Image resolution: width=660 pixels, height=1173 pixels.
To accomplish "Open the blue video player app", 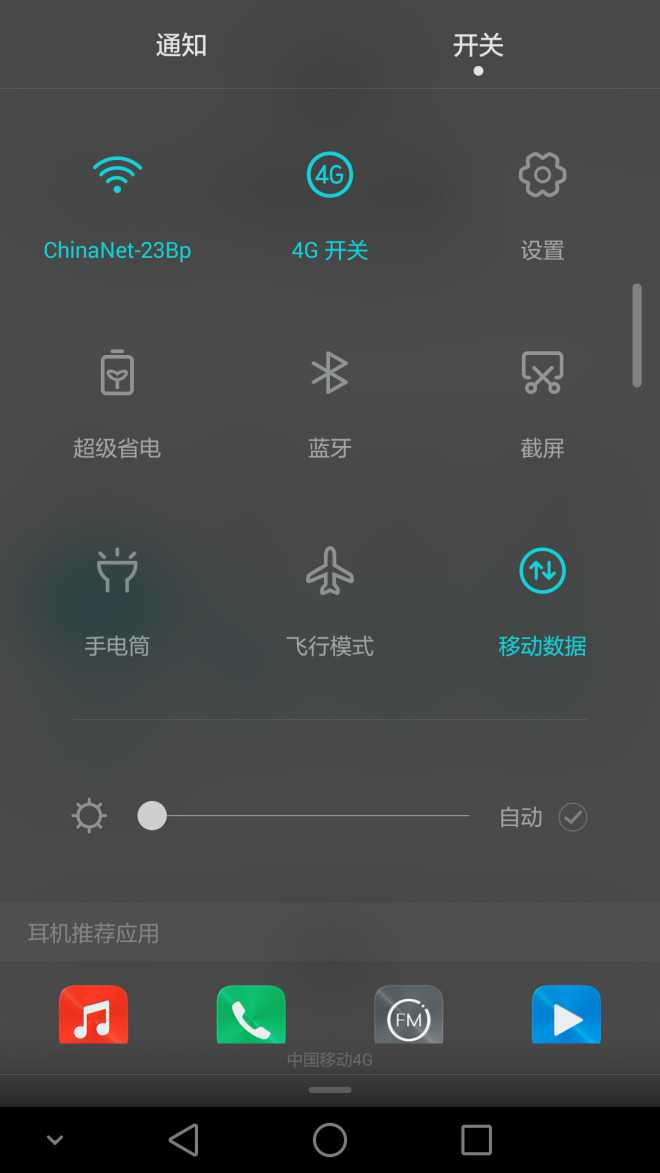I will tap(566, 1014).
